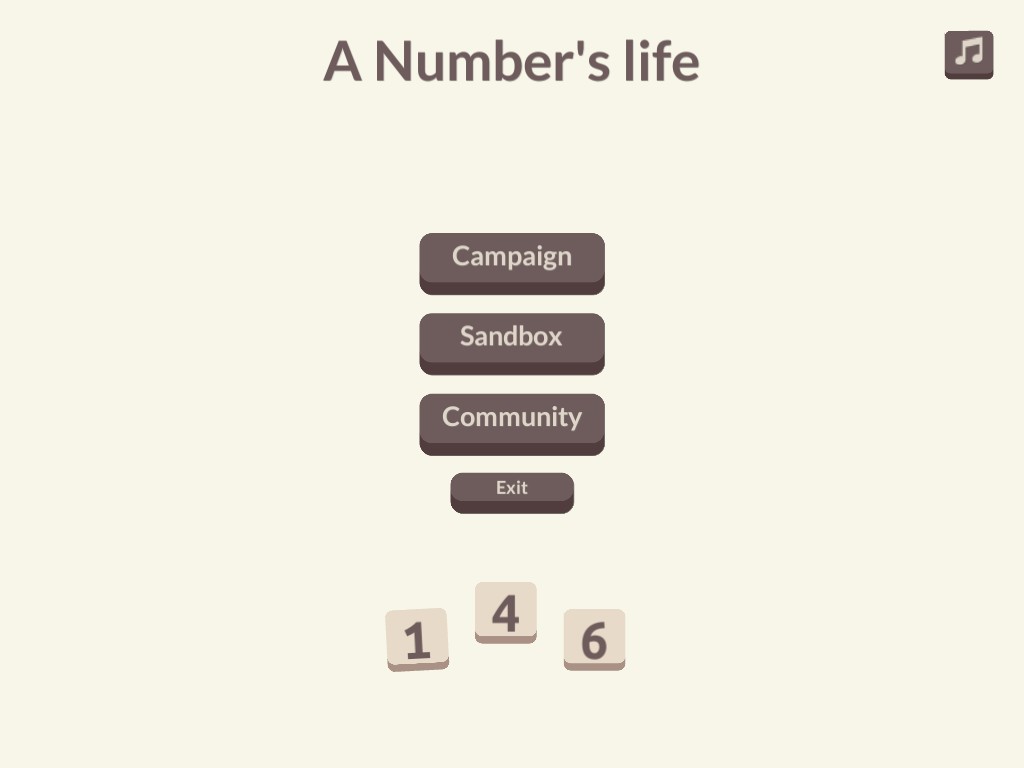Tap Exit to quit the game

tap(511, 490)
